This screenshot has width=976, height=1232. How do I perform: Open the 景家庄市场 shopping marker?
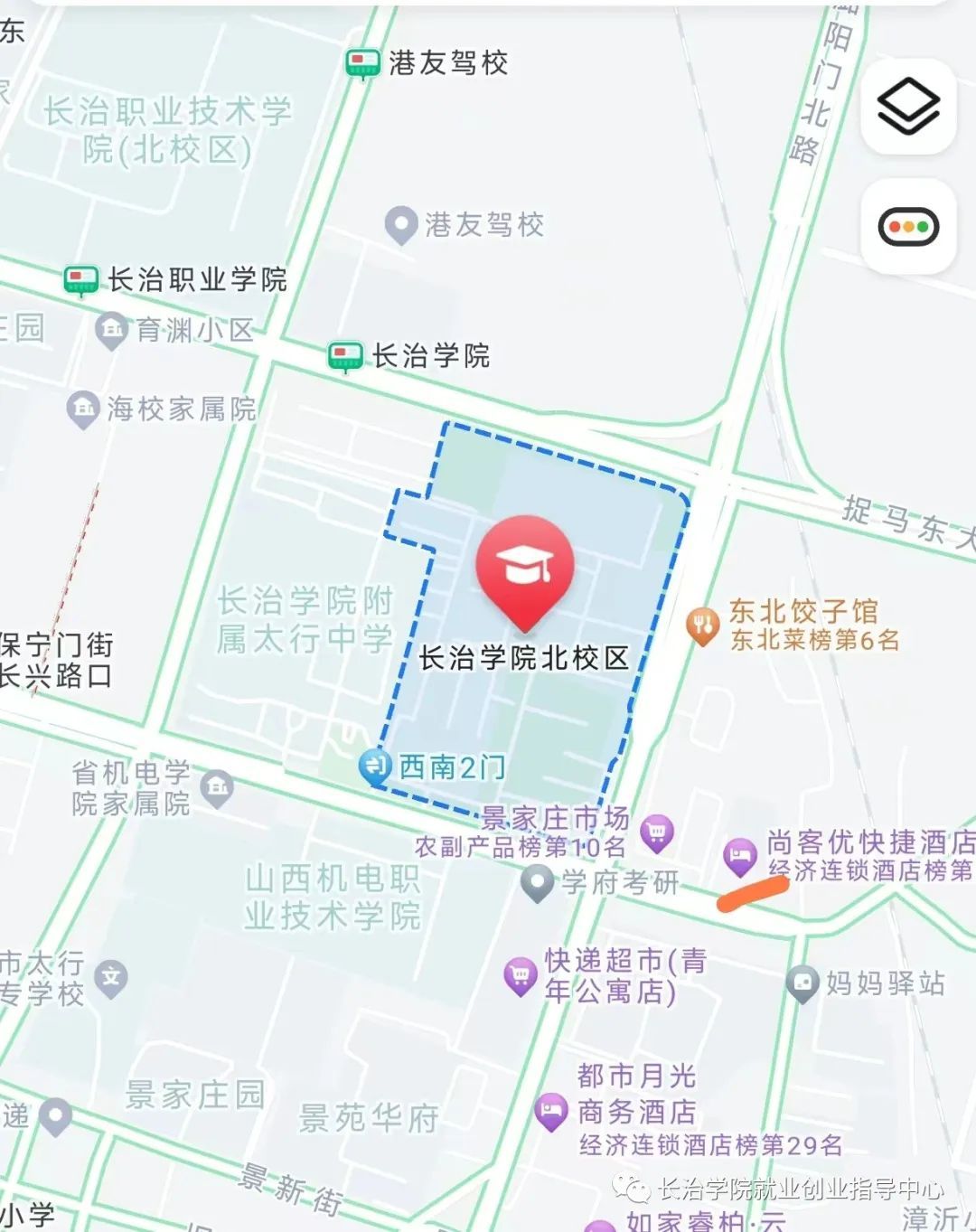click(657, 832)
